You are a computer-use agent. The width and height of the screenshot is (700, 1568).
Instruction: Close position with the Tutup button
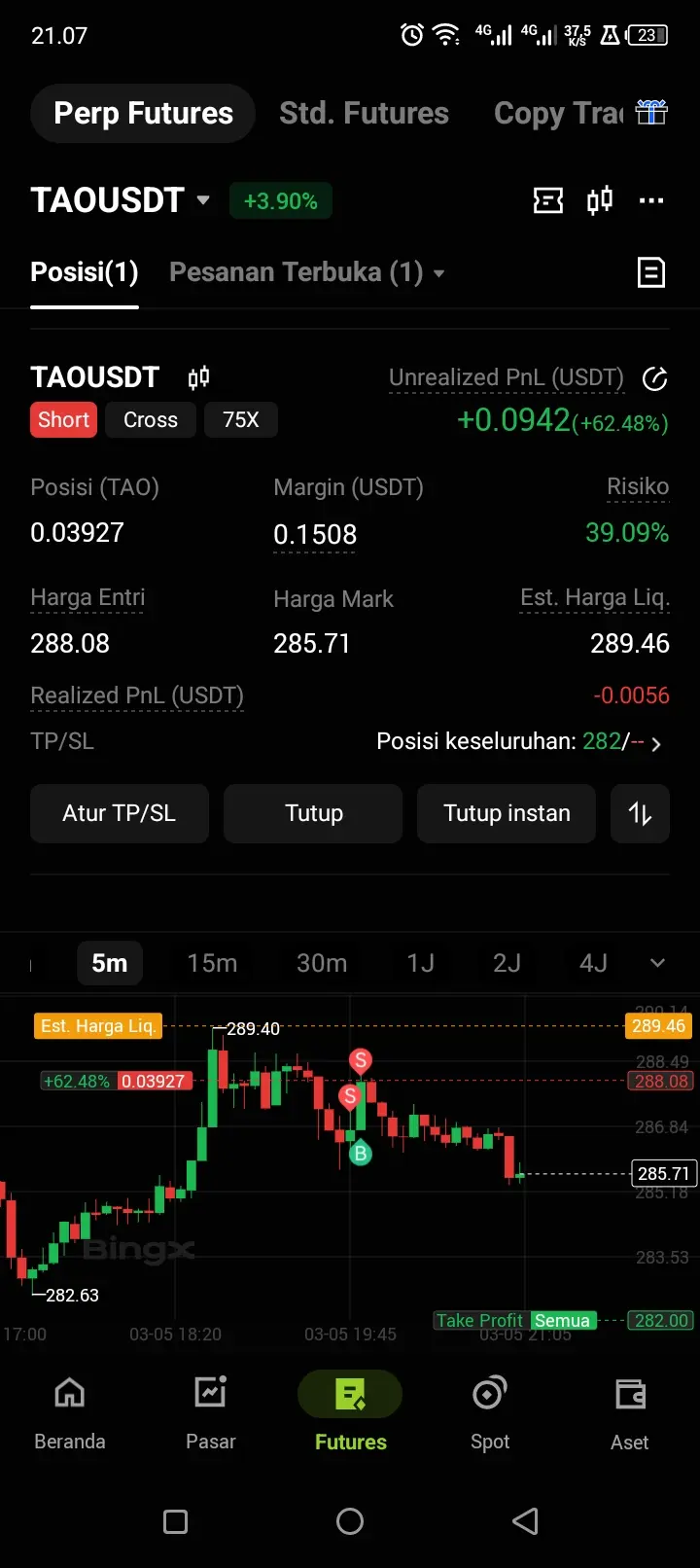(313, 813)
